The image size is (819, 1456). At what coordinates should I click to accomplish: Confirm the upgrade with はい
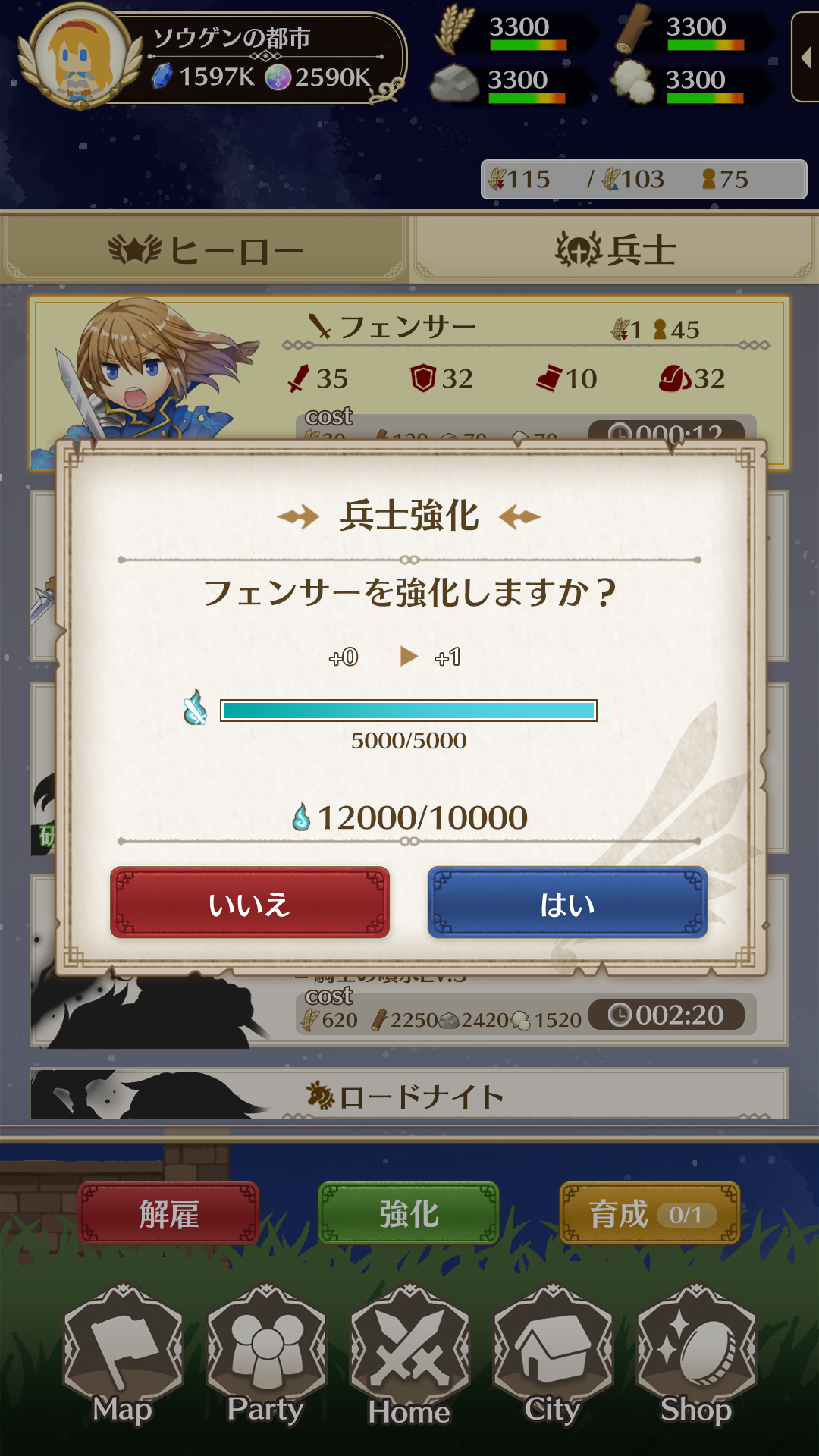point(567,903)
